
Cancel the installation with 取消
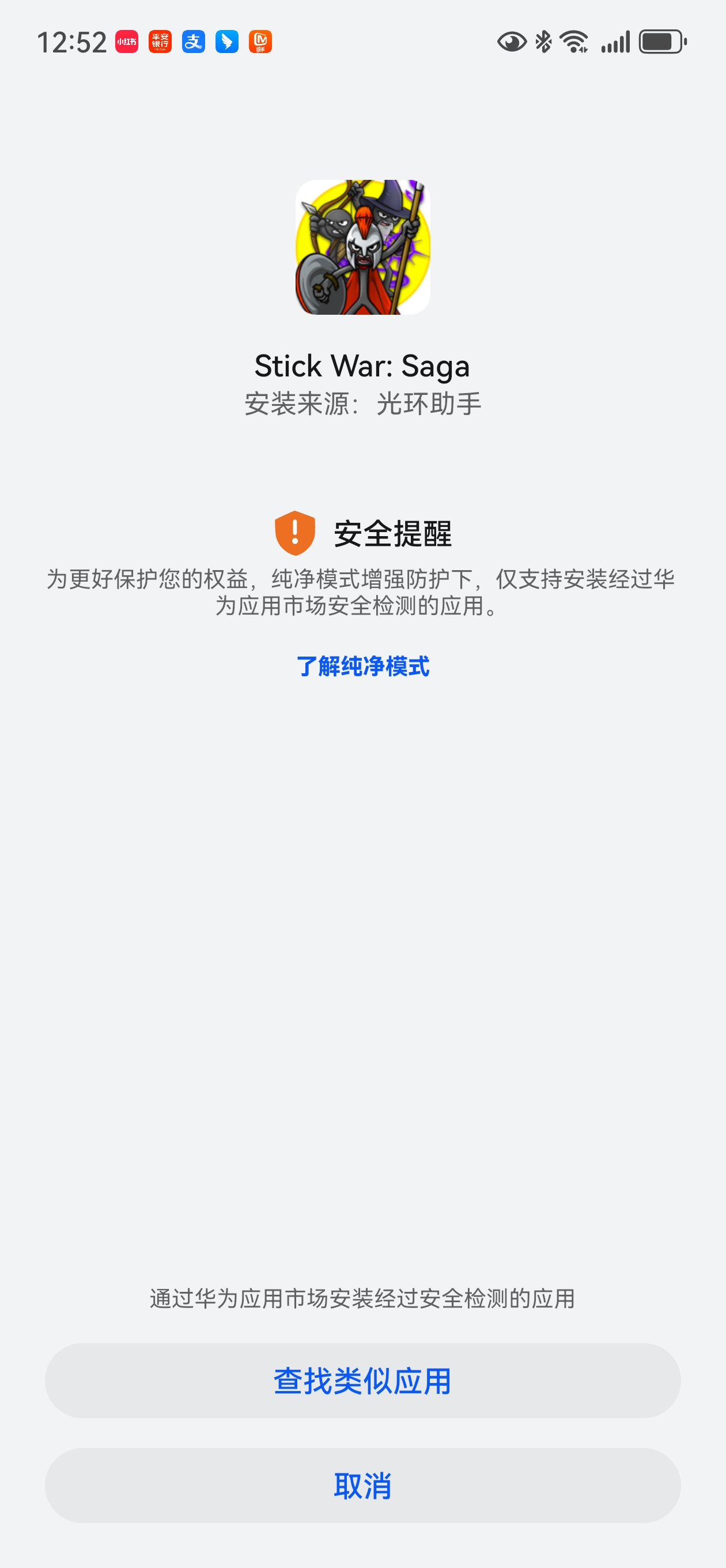point(362,1485)
